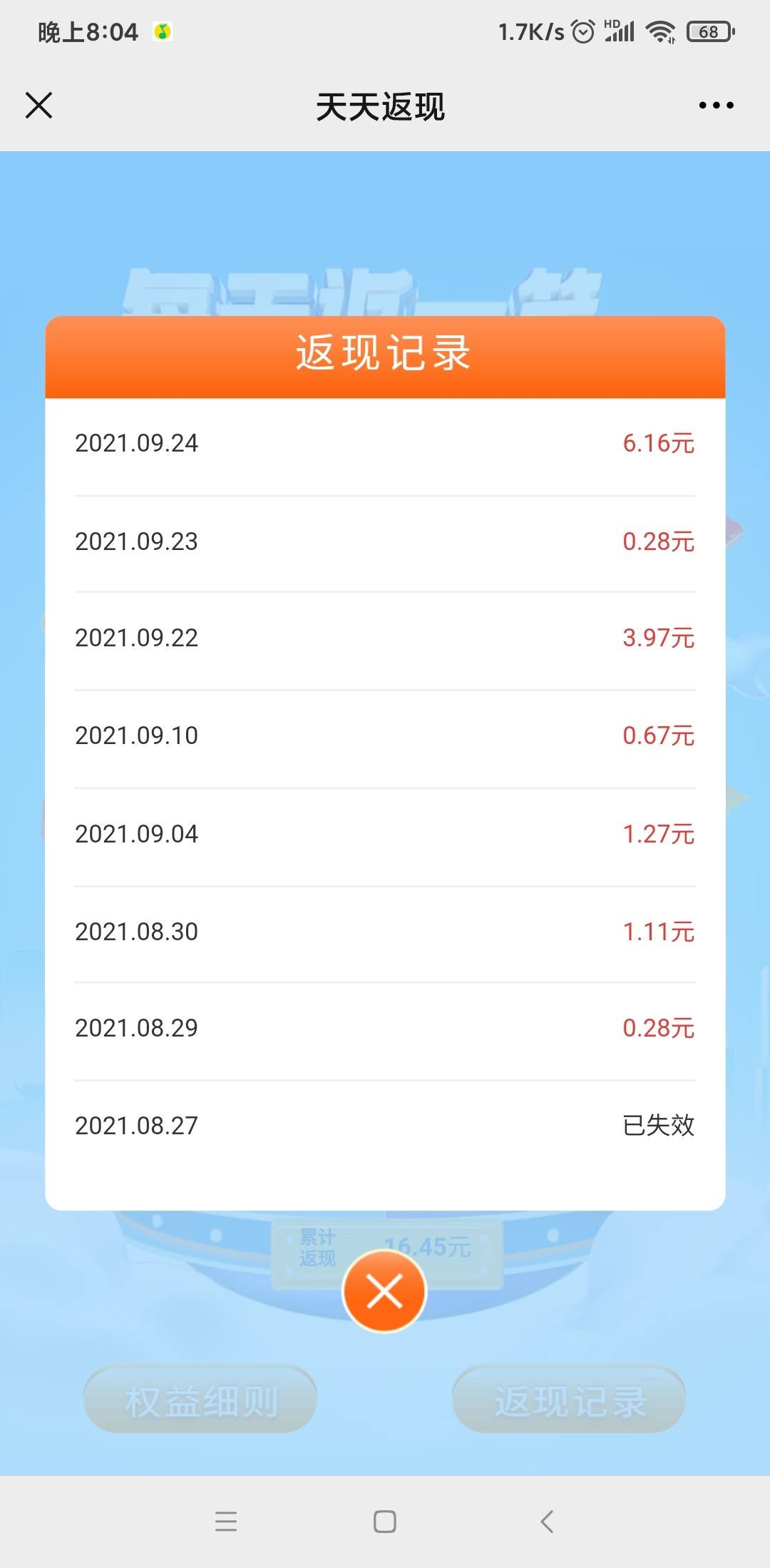The width and height of the screenshot is (770, 1568).
Task: Dismiss the 返现记录 dialog with the orange X
Action: pyautogui.click(x=384, y=1291)
